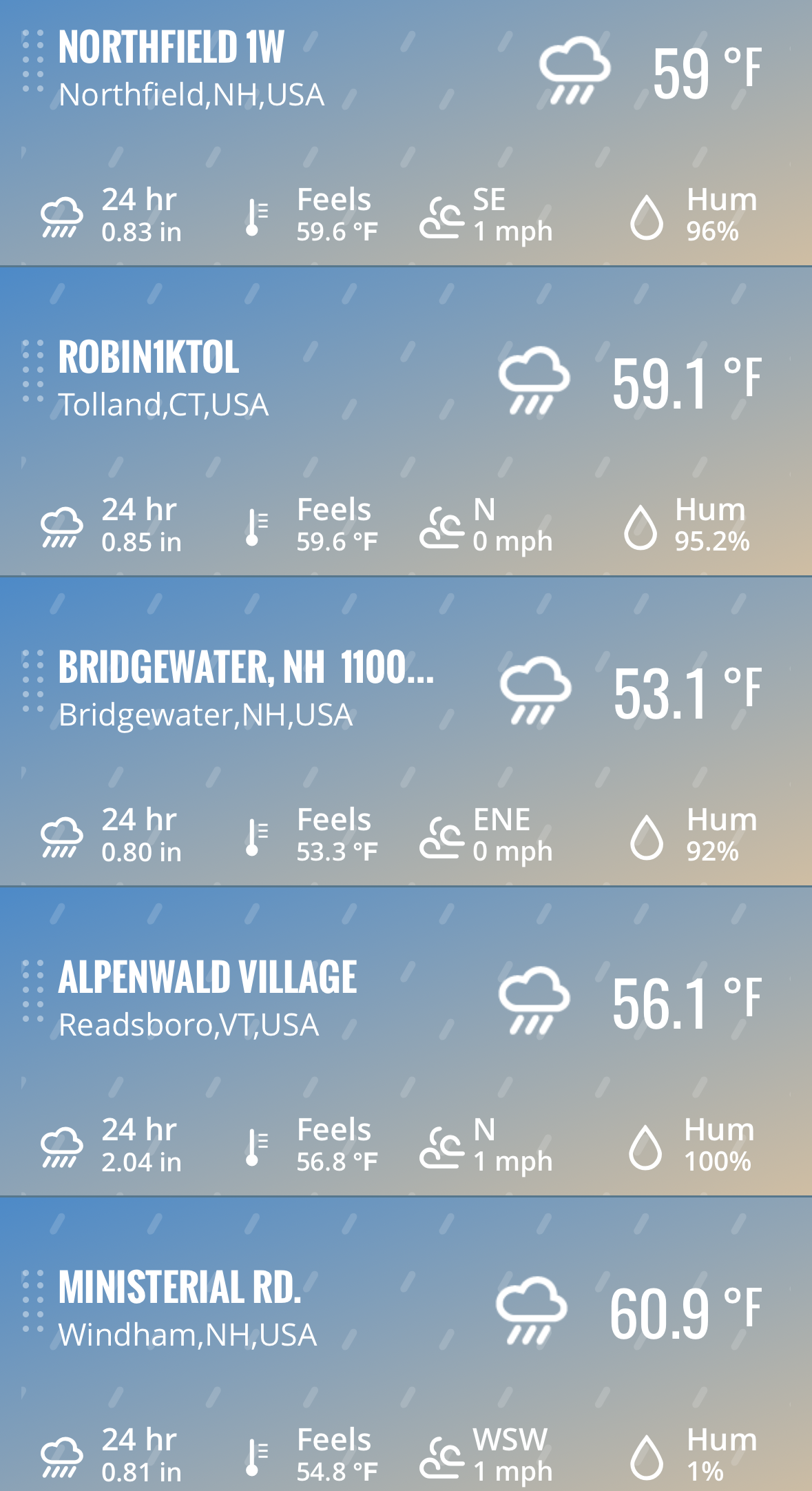Image resolution: width=812 pixels, height=1491 pixels.
Task: Tap the drag handle beside Alpenwald Village
Action: tap(32, 991)
